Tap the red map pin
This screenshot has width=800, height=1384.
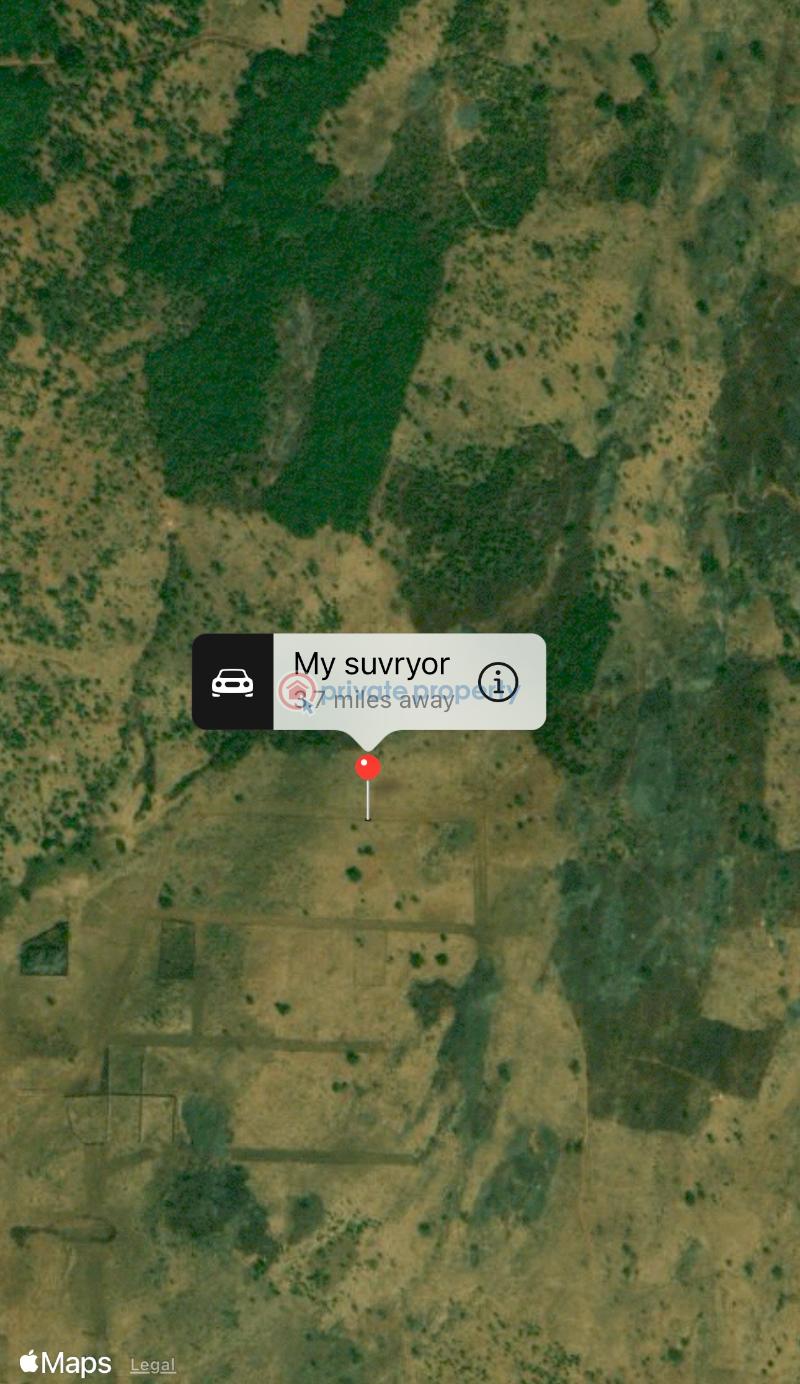(368, 768)
